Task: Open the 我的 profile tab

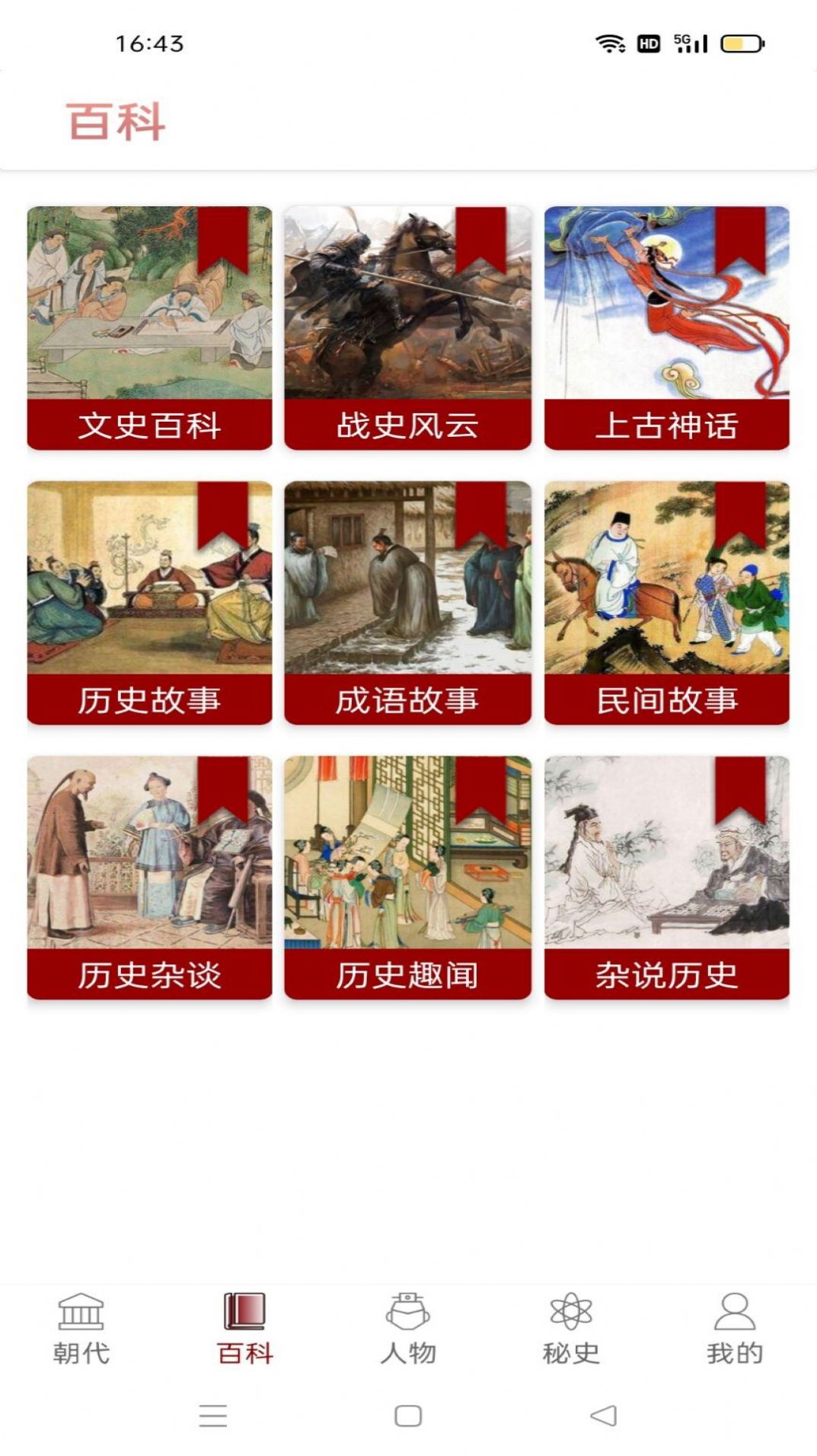Action: coord(734,1329)
